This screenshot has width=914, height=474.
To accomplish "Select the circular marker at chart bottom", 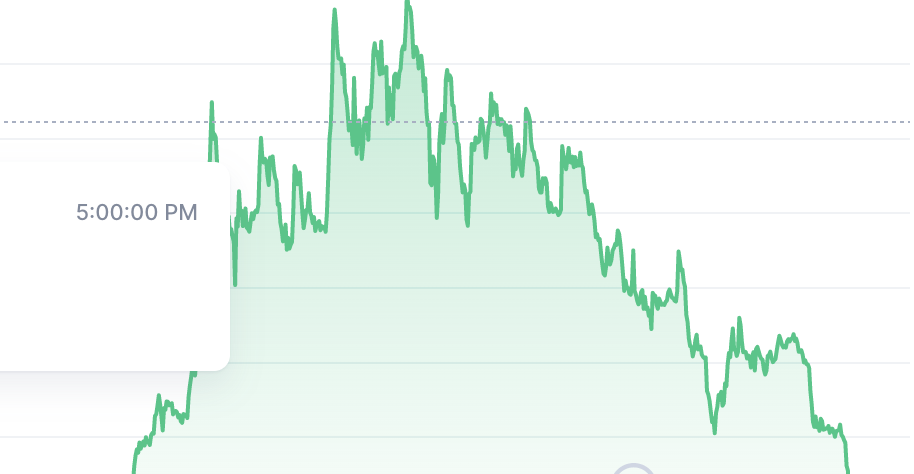I will point(633,471).
